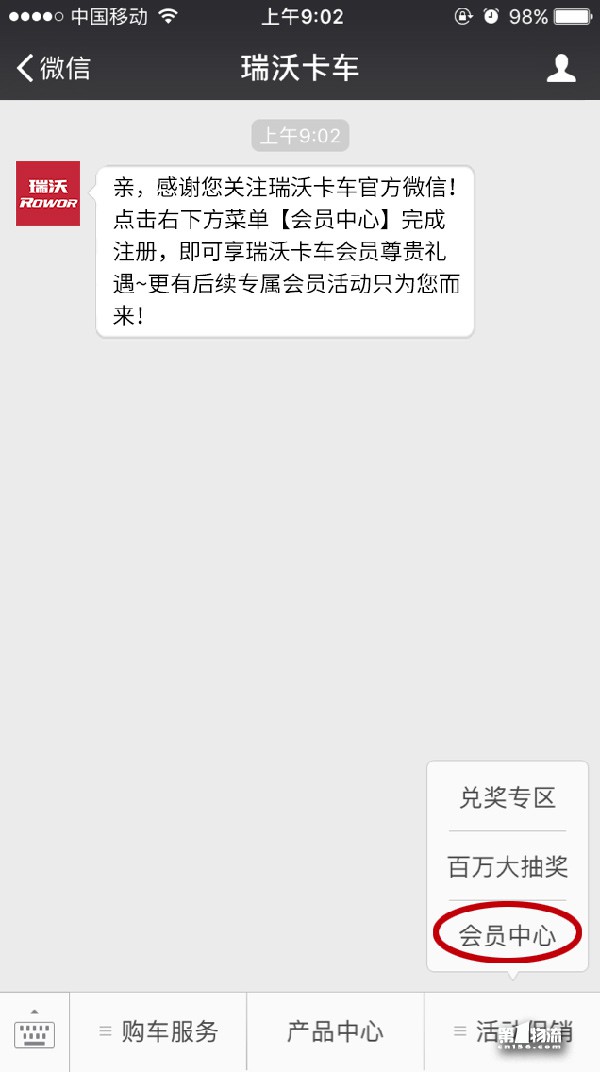
Task: Tap the 活动促销 bottom menu
Action: (x=512, y=1032)
